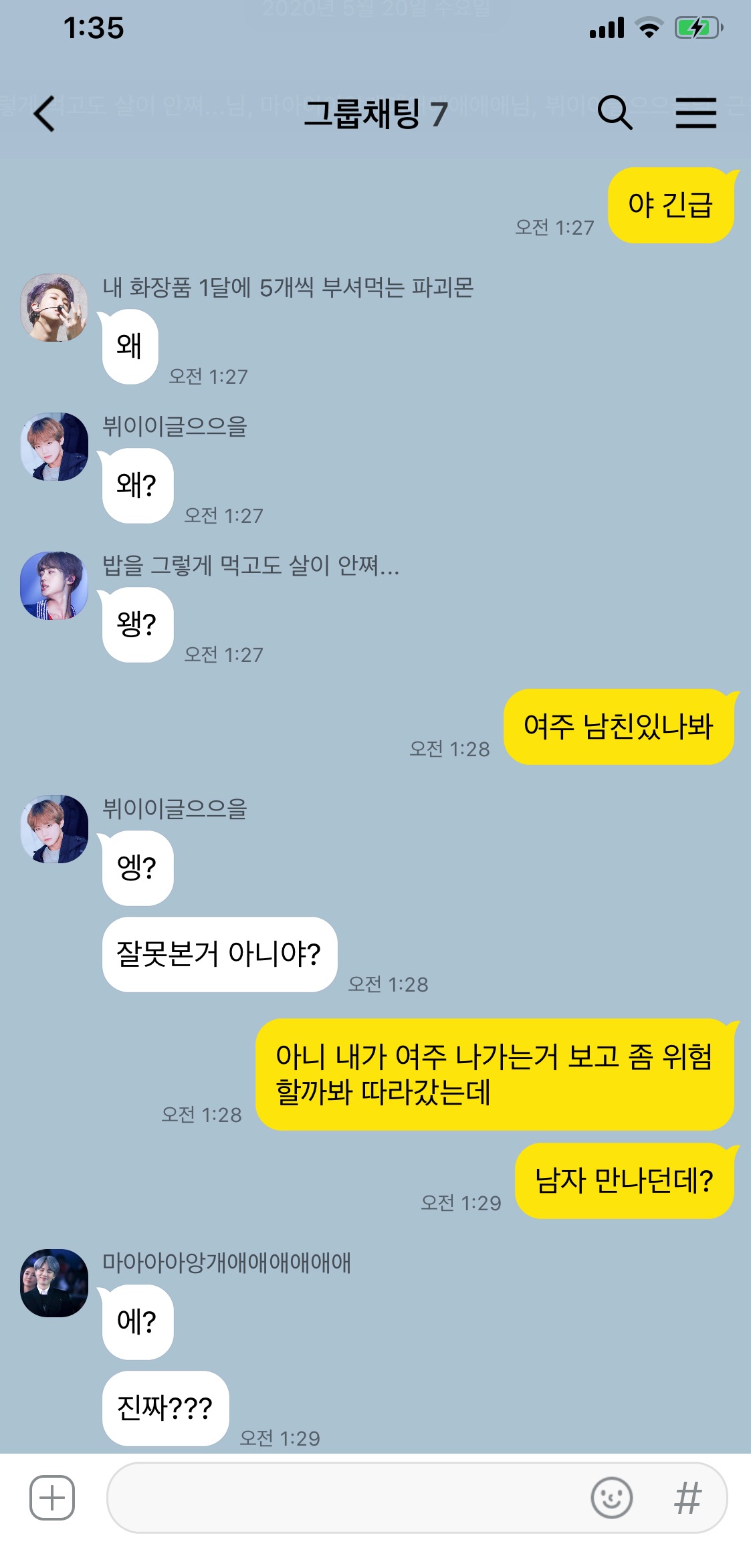This screenshot has width=751, height=1568.
Task: Open 뷔이이글으으을 profile above 왜? message
Action: click(x=54, y=447)
